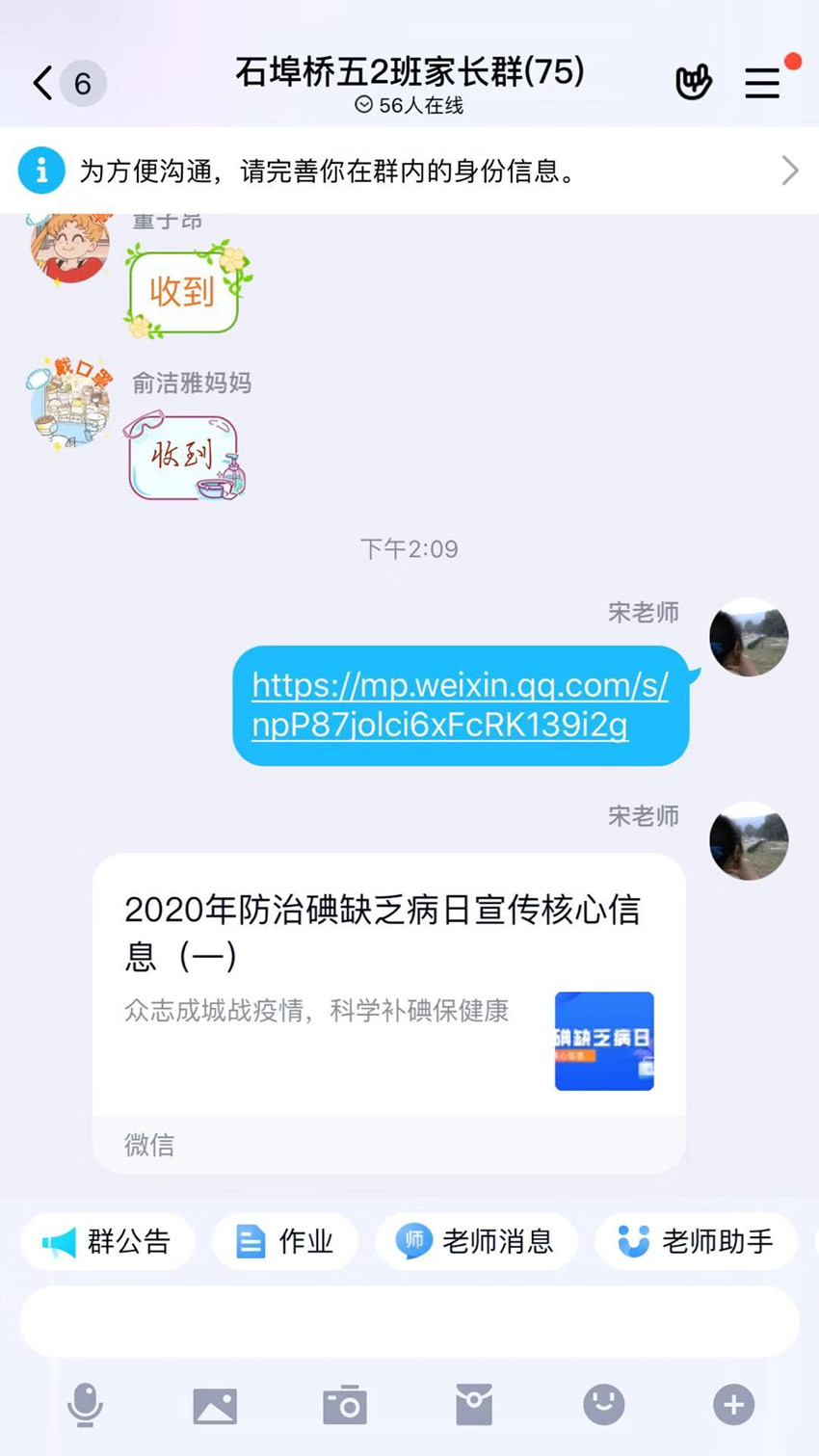The height and width of the screenshot is (1456, 819).
Task: Expand more options with the plus icon
Action: click(x=733, y=1405)
